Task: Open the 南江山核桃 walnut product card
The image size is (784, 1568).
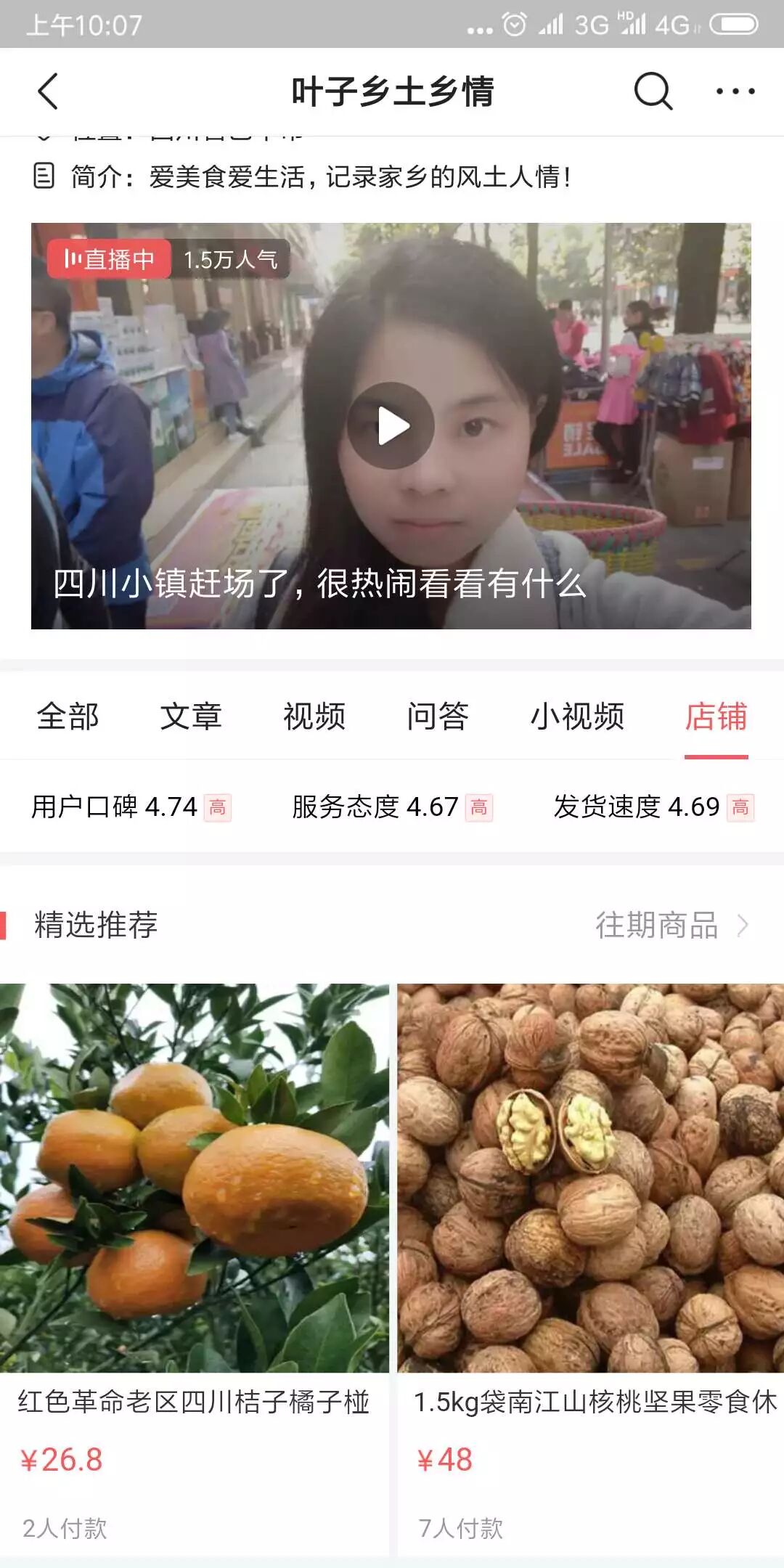Action: click(590, 1234)
